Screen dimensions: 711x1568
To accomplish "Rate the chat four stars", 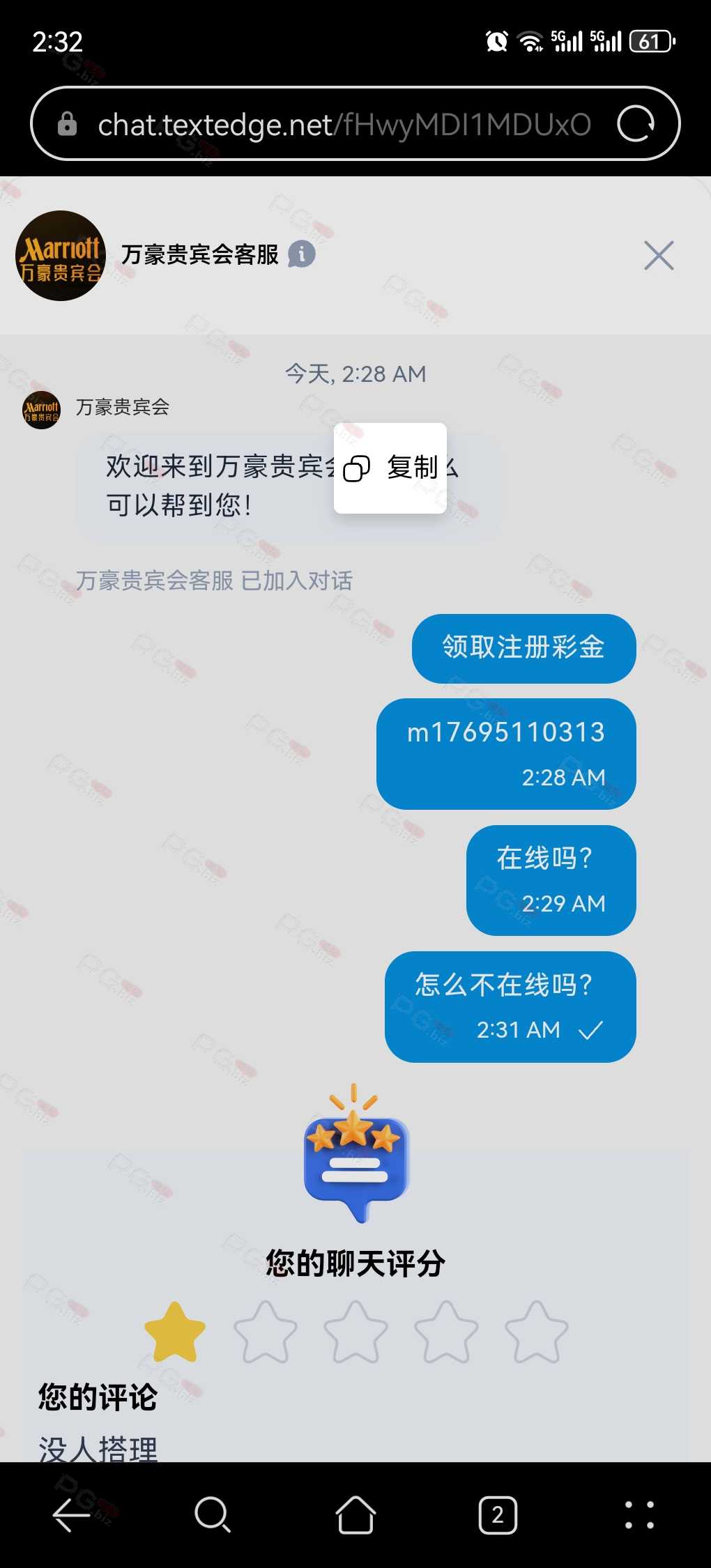I will pos(446,1332).
